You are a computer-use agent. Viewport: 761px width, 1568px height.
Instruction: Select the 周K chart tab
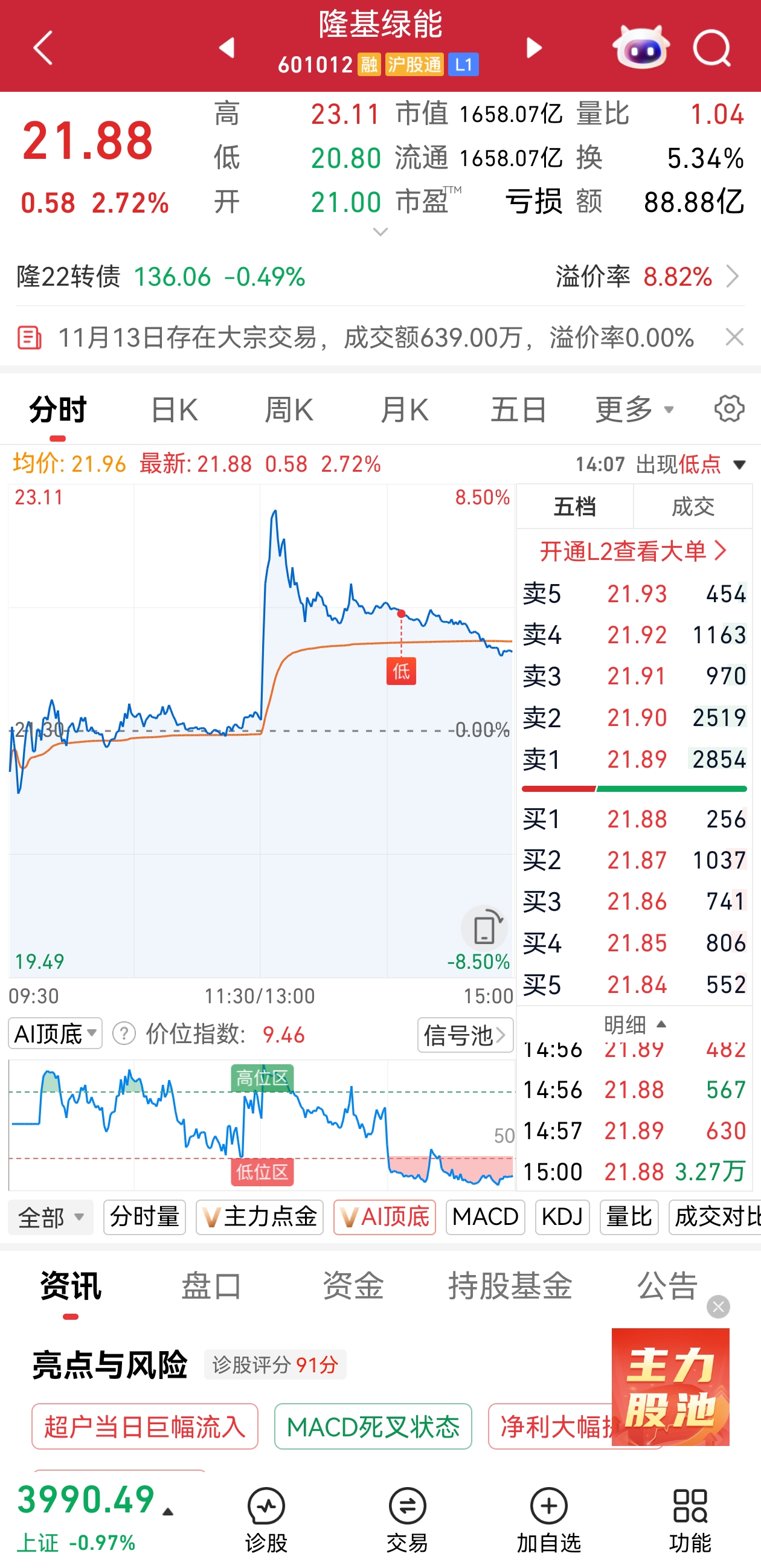point(289,410)
